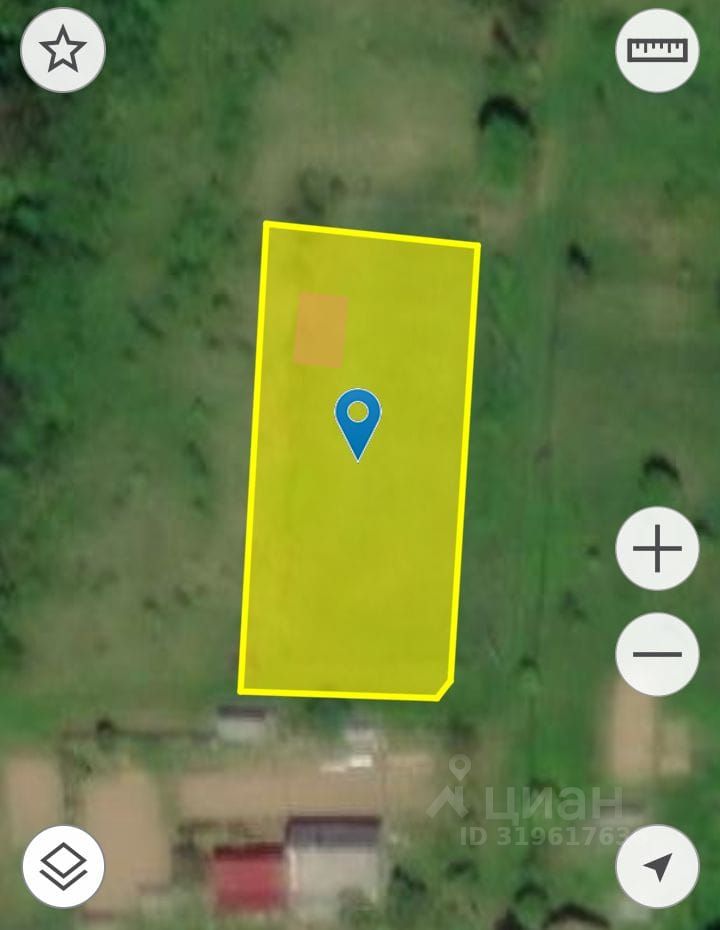Viewport: 720px width, 930px height.
Task: Zoom in on the map
Action: pyautogui.click(x=657, y=549)
